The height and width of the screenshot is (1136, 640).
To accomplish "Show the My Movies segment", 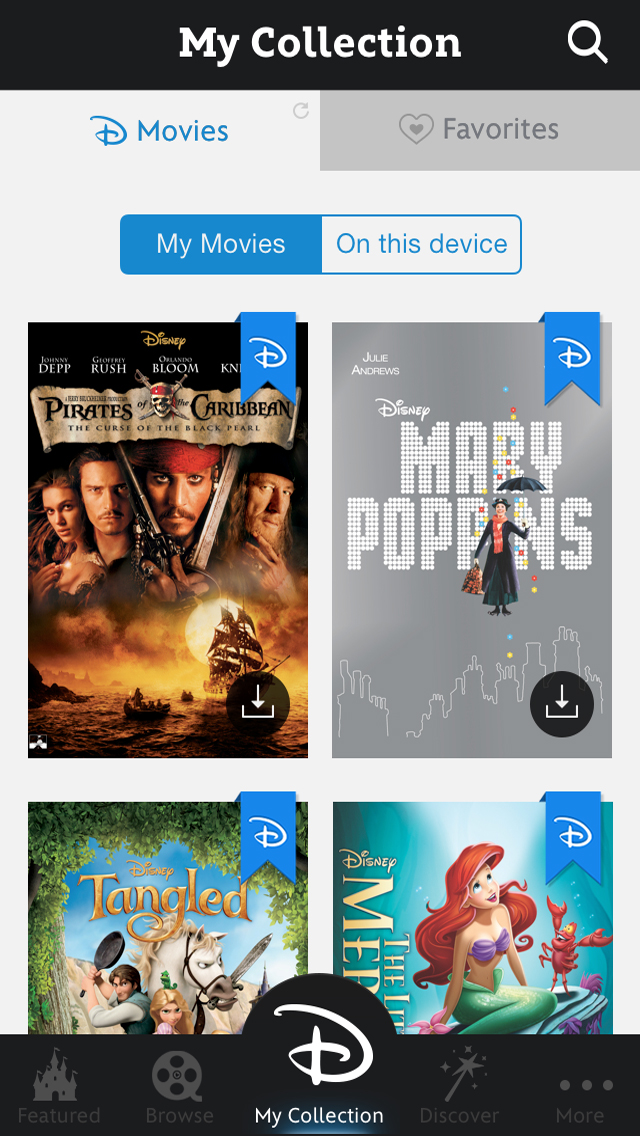I will coord(221,244).
